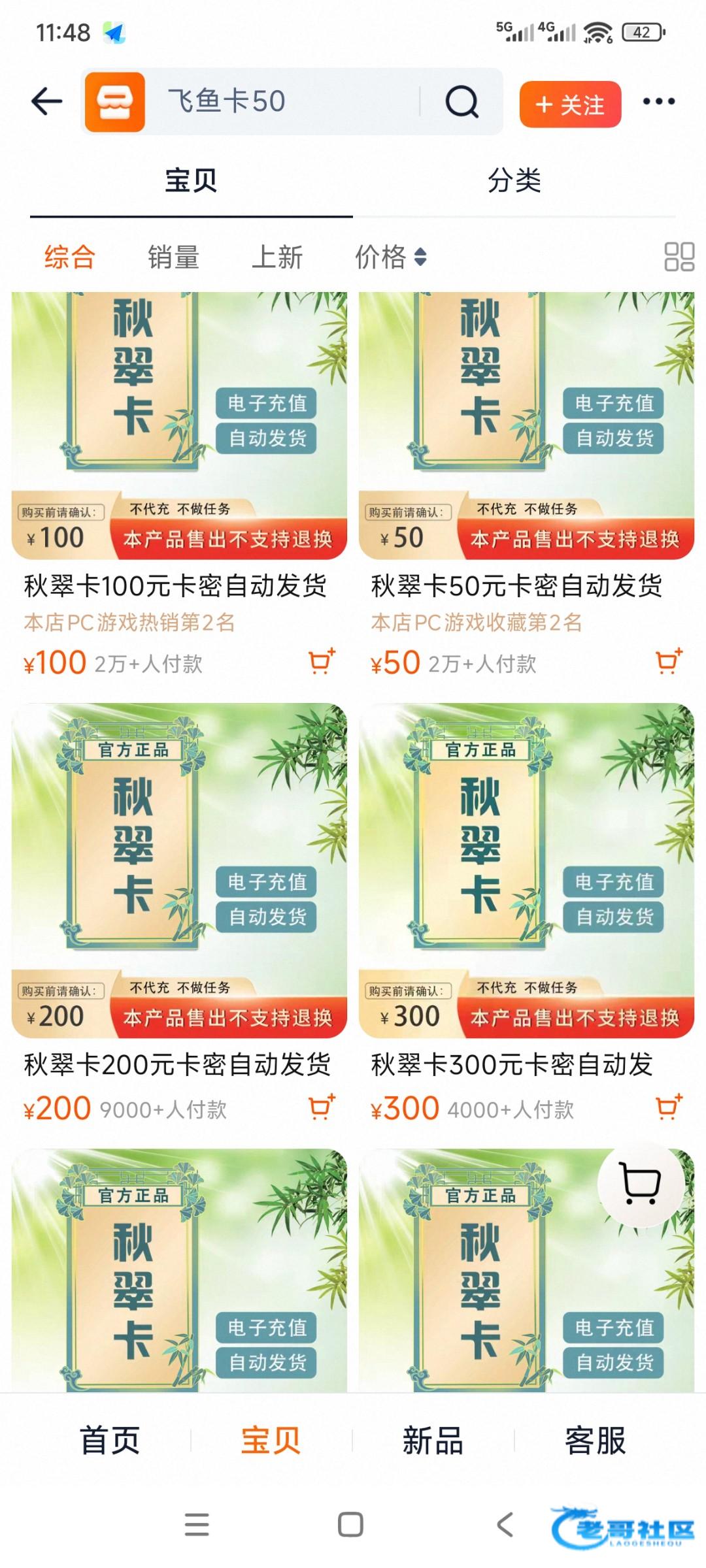Screen dimensions: 706x1568
Task: Go to the shop 首页 tab
Action: tap(110, 1441)
